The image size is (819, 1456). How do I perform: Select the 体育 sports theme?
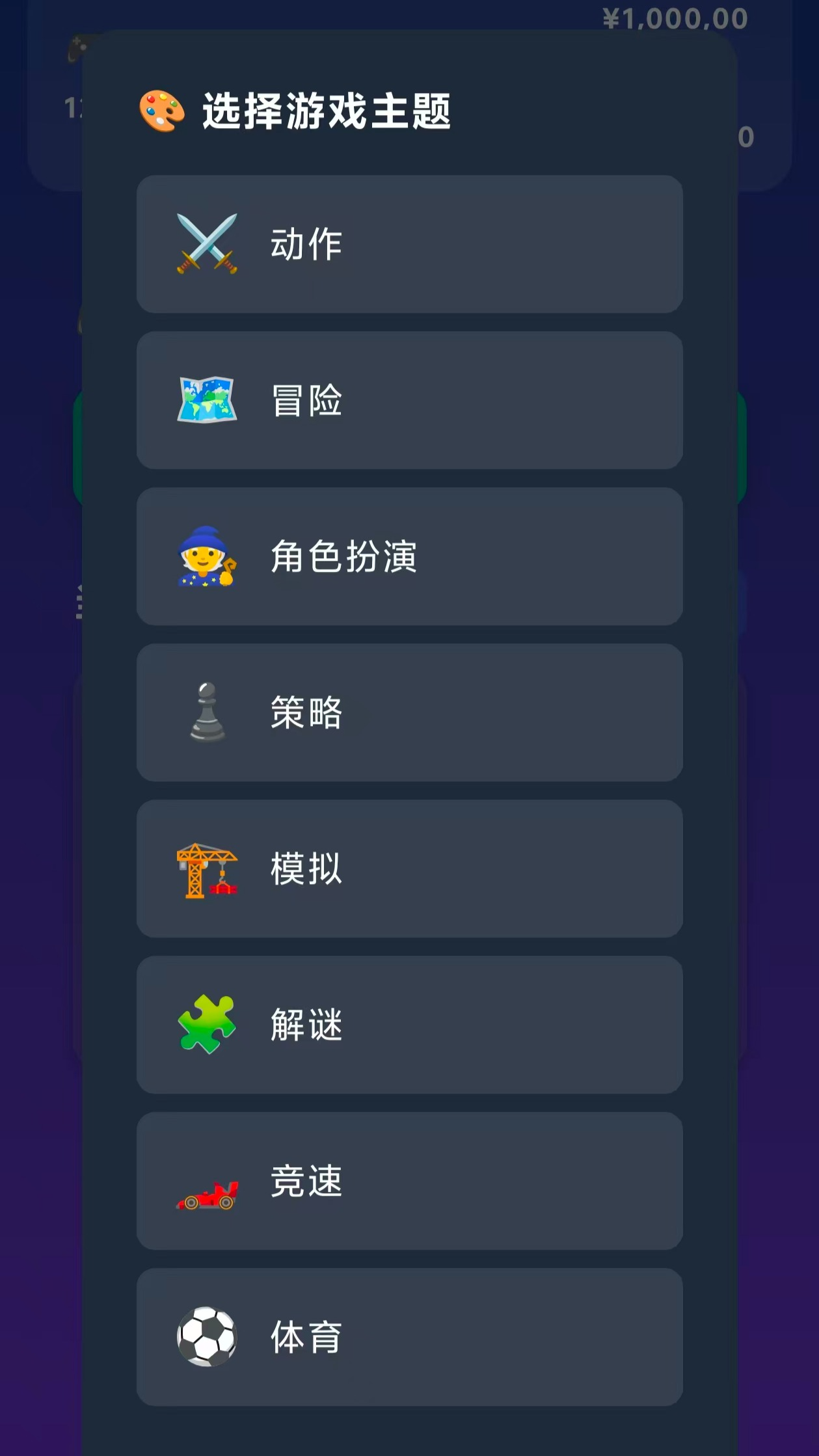(x=409, y=1337)
